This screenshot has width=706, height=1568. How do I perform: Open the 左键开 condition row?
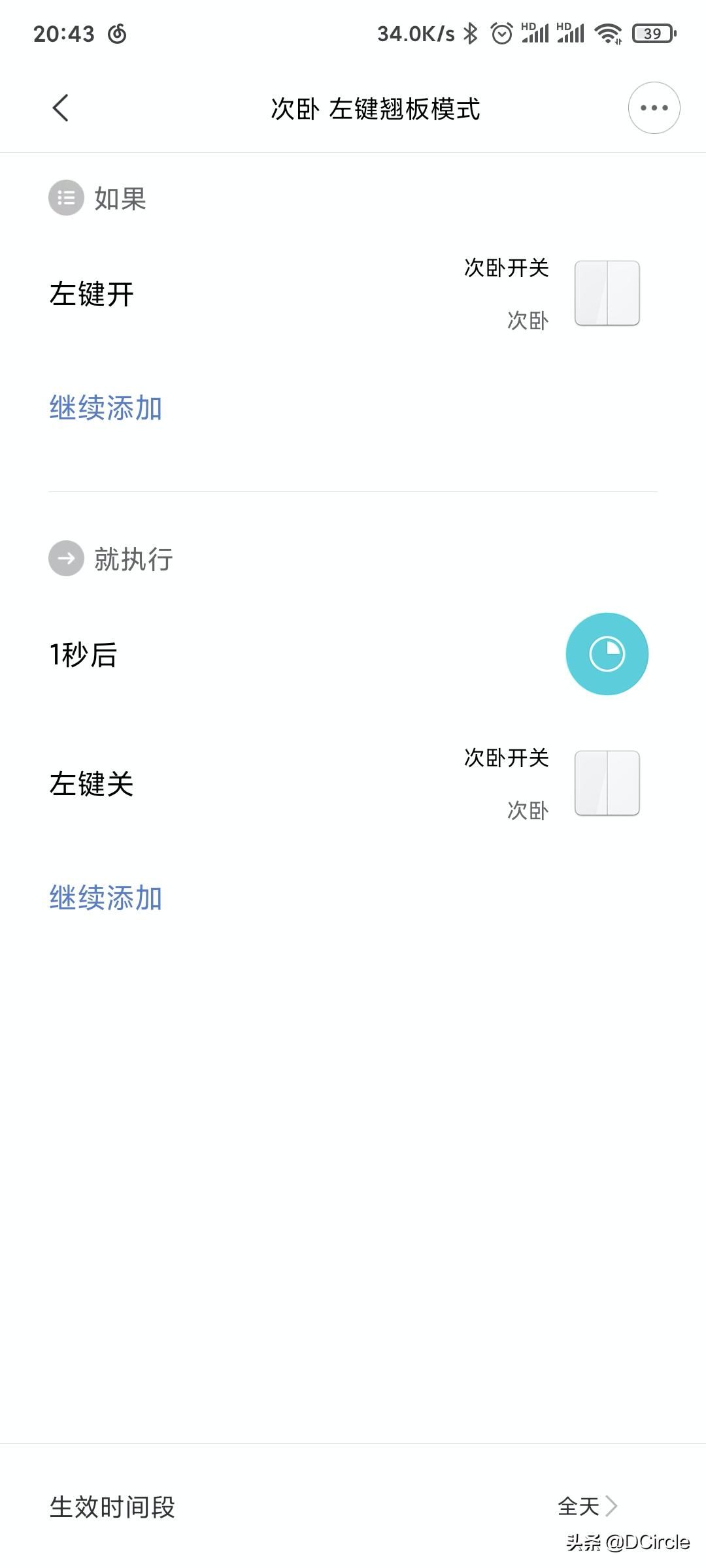(x=353, y=294)
